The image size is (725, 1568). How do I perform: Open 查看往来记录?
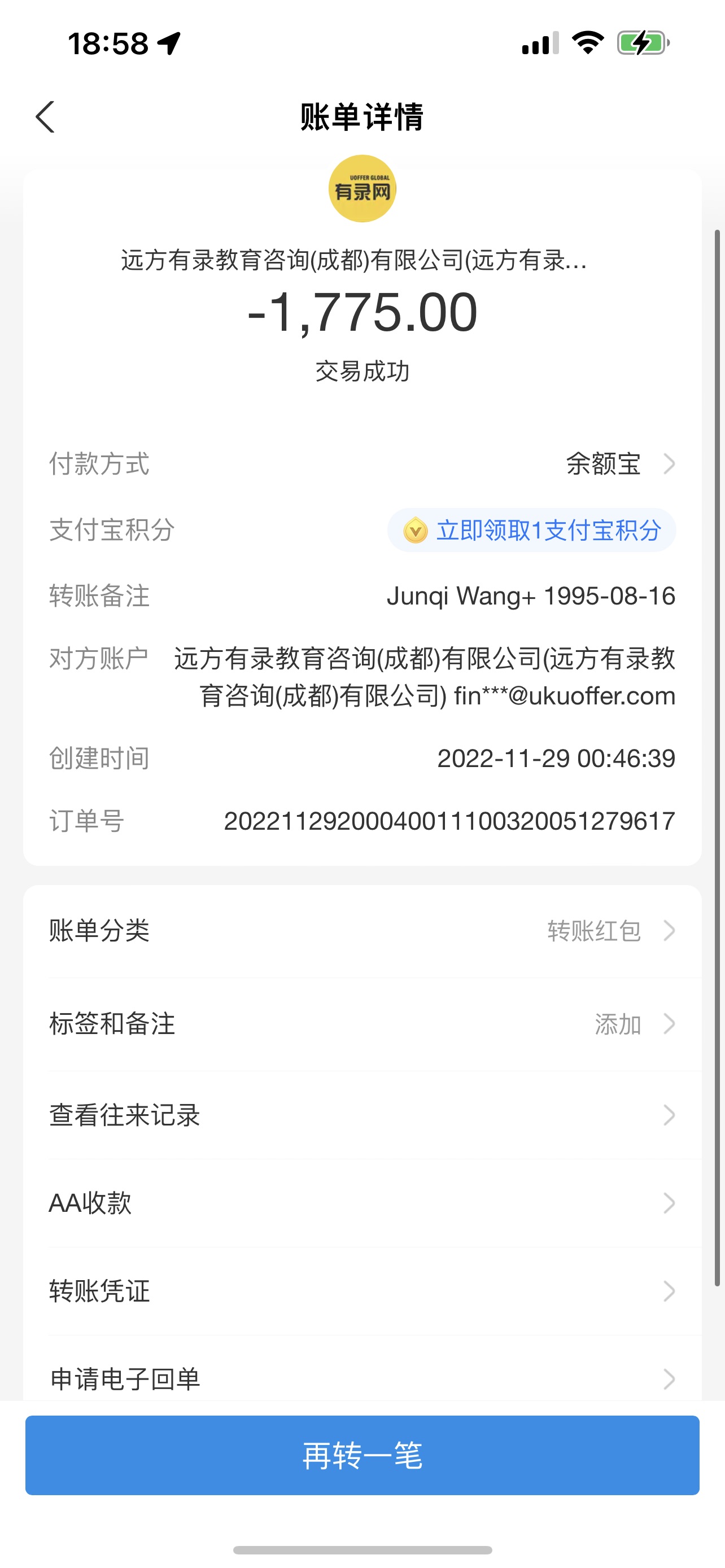coord(361,1115)
